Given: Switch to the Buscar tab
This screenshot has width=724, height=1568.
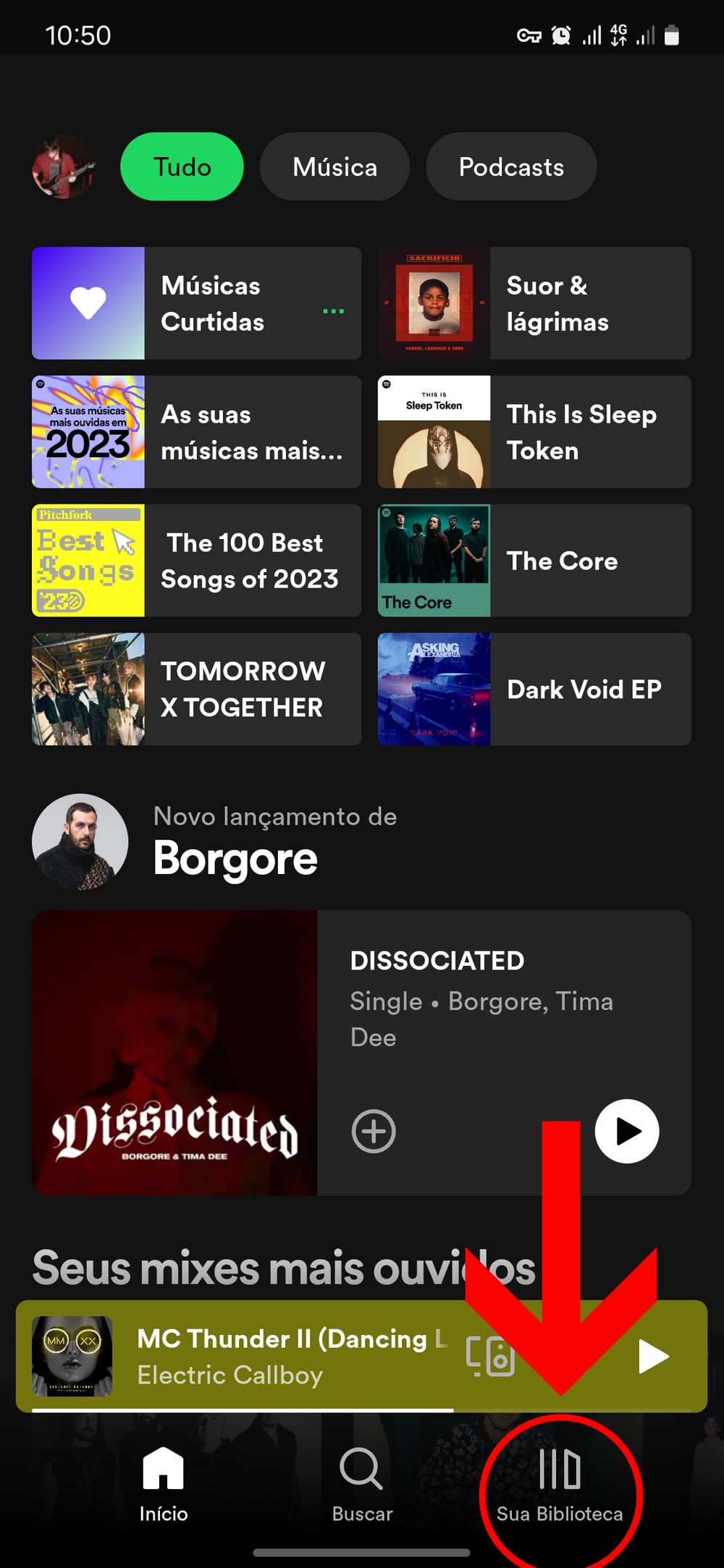Looking at the screenshot, I should (x=361, y=1485).
